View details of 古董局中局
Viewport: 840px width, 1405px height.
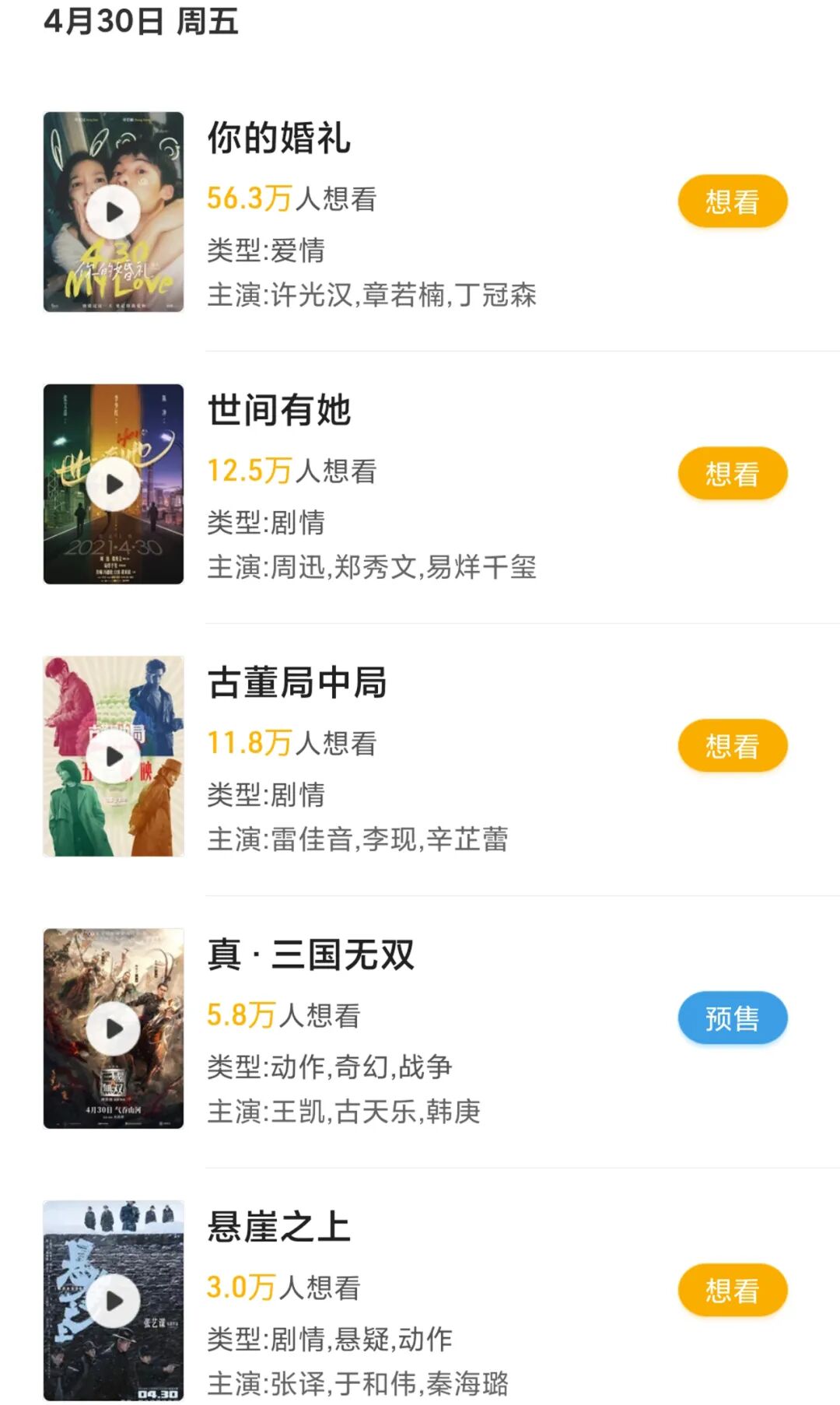pyautogui.click(x=296, y=683)
